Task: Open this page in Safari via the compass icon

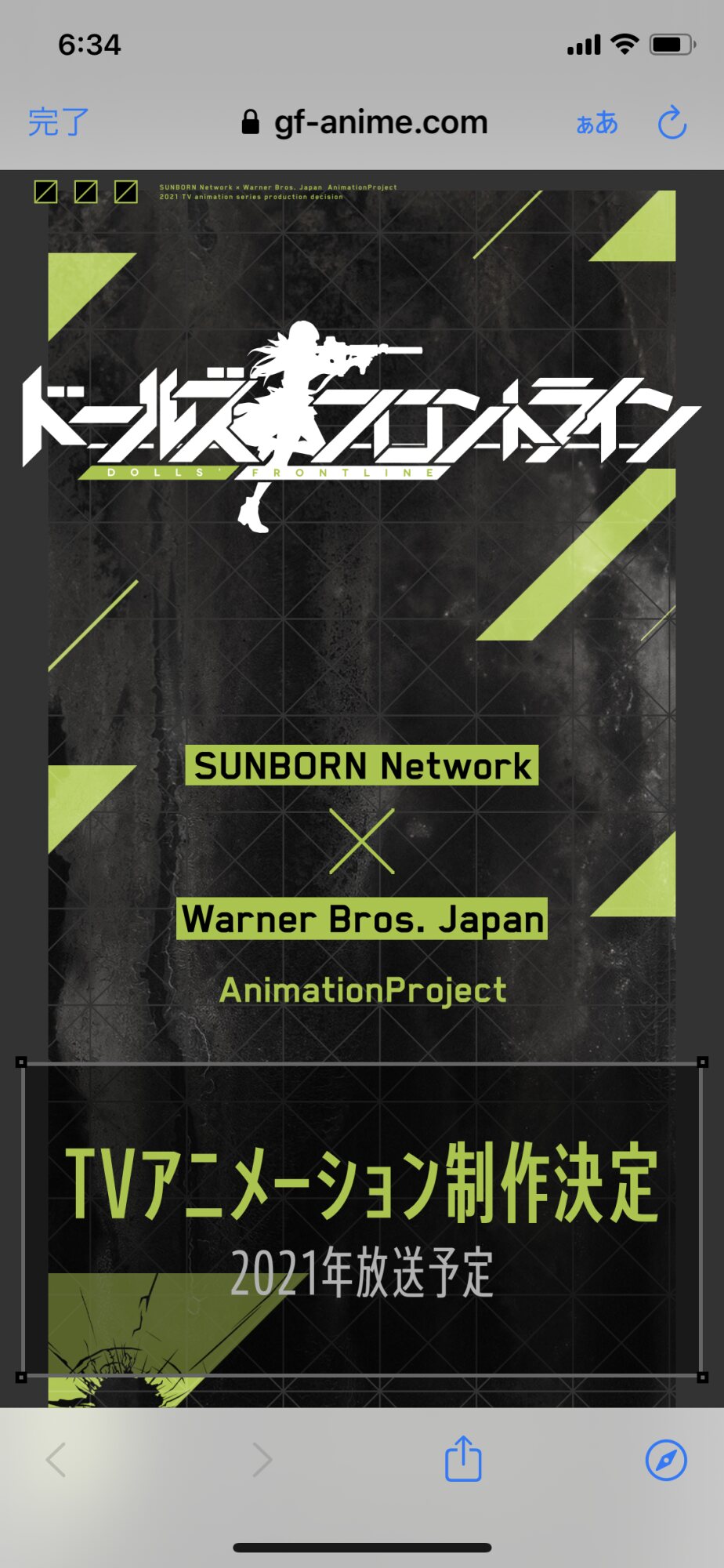Action: [x=666, y=1460]
